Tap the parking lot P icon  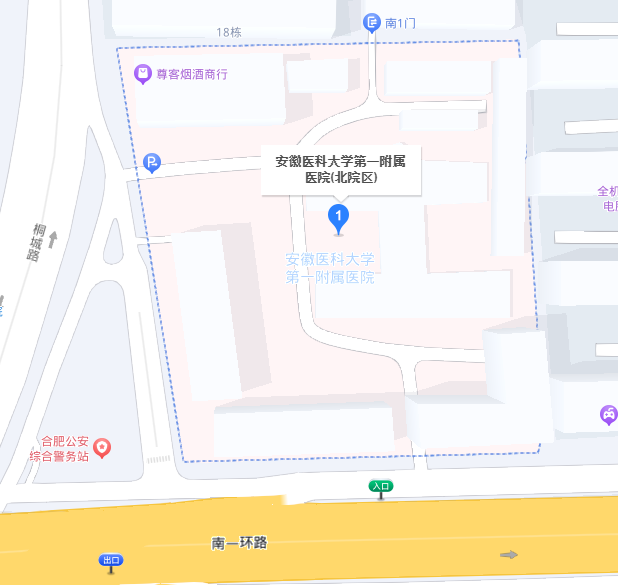[152, 162]
